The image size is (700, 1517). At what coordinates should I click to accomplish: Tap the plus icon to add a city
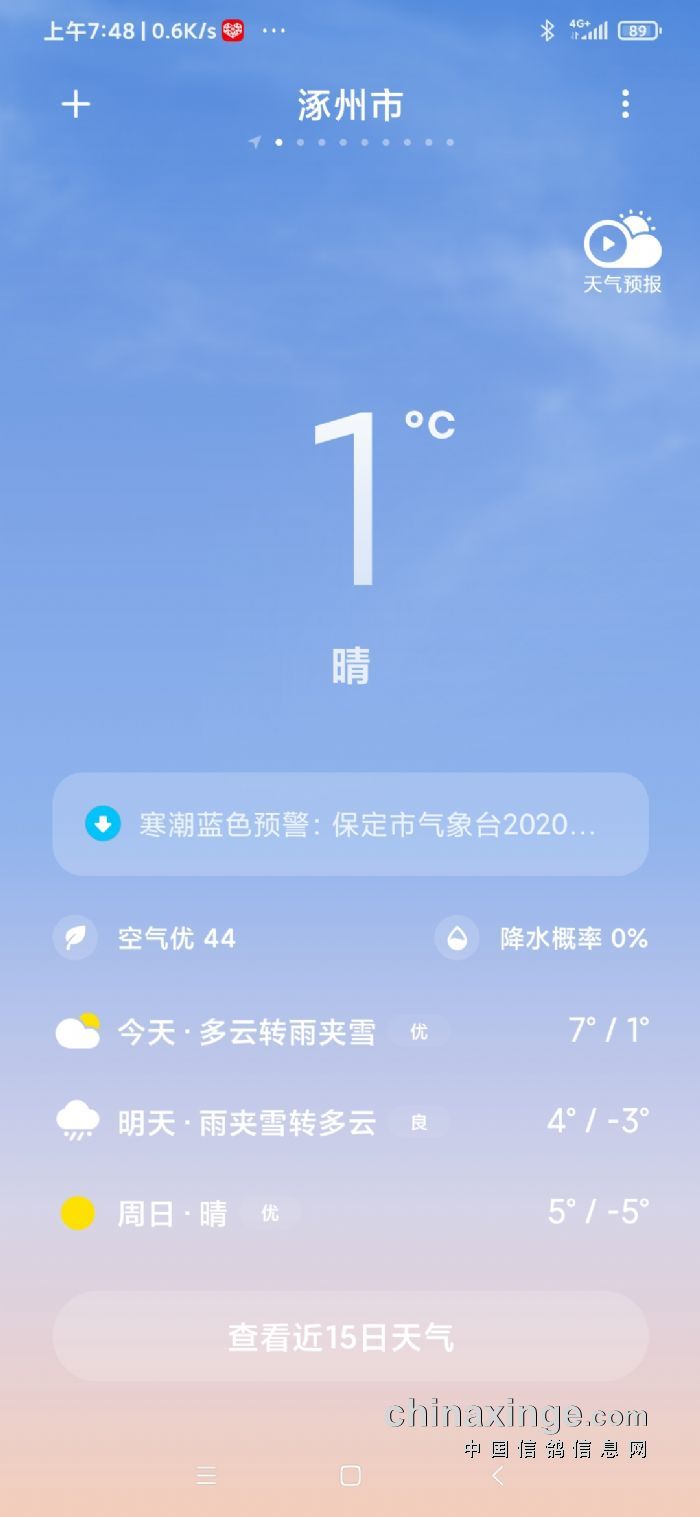(76, 104)
